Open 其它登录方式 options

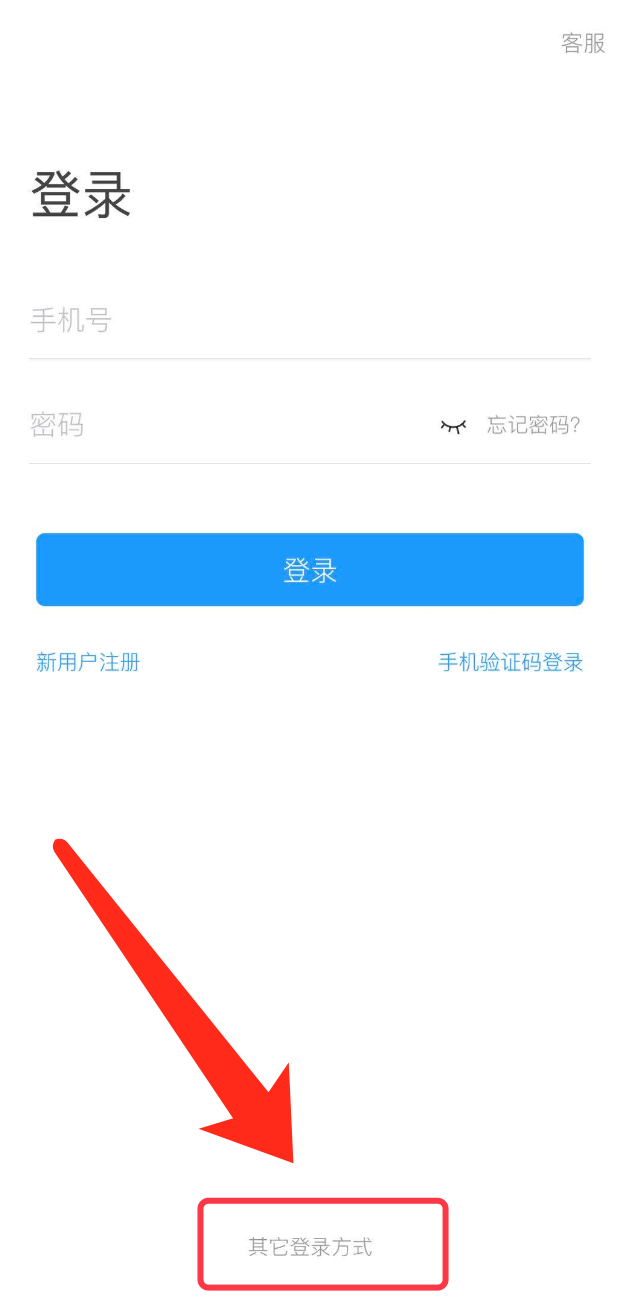coord(311,1247)
